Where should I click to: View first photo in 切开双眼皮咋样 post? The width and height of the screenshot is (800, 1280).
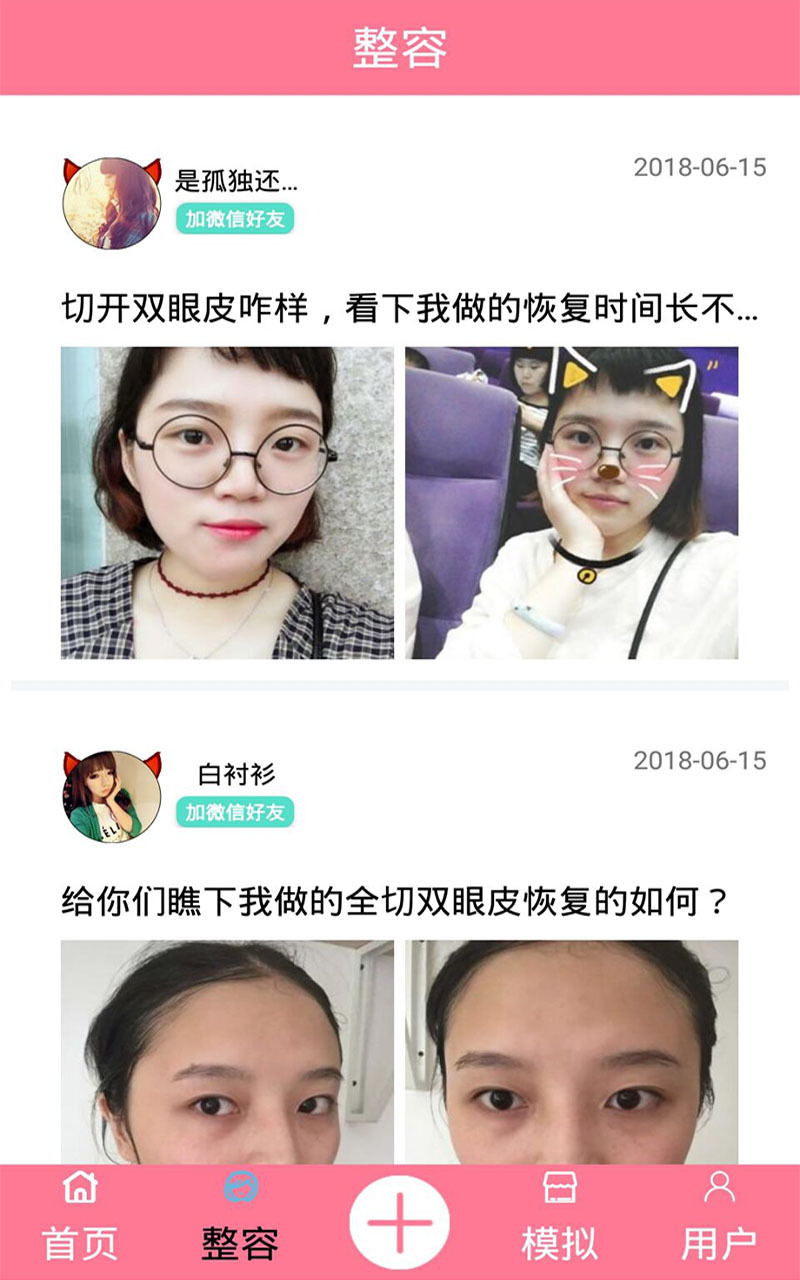[x=227, y=503]
